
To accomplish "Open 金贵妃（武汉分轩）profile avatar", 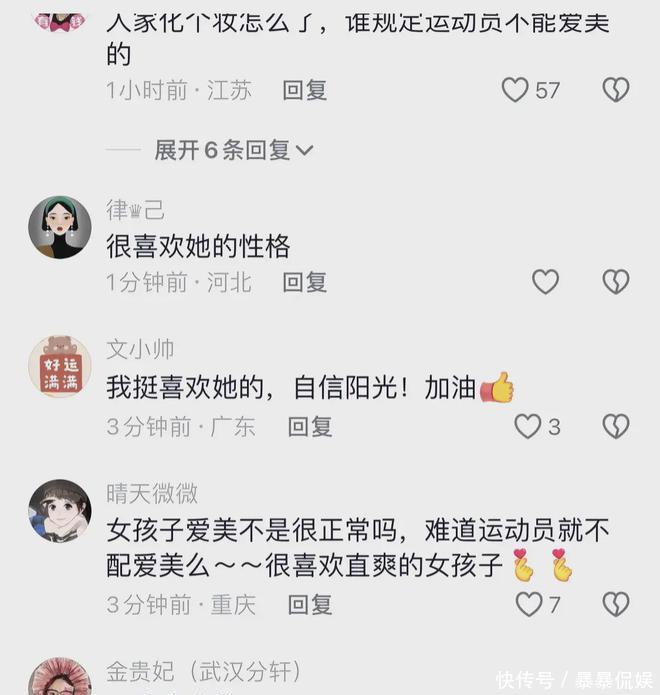I will [x=60, y=680].
